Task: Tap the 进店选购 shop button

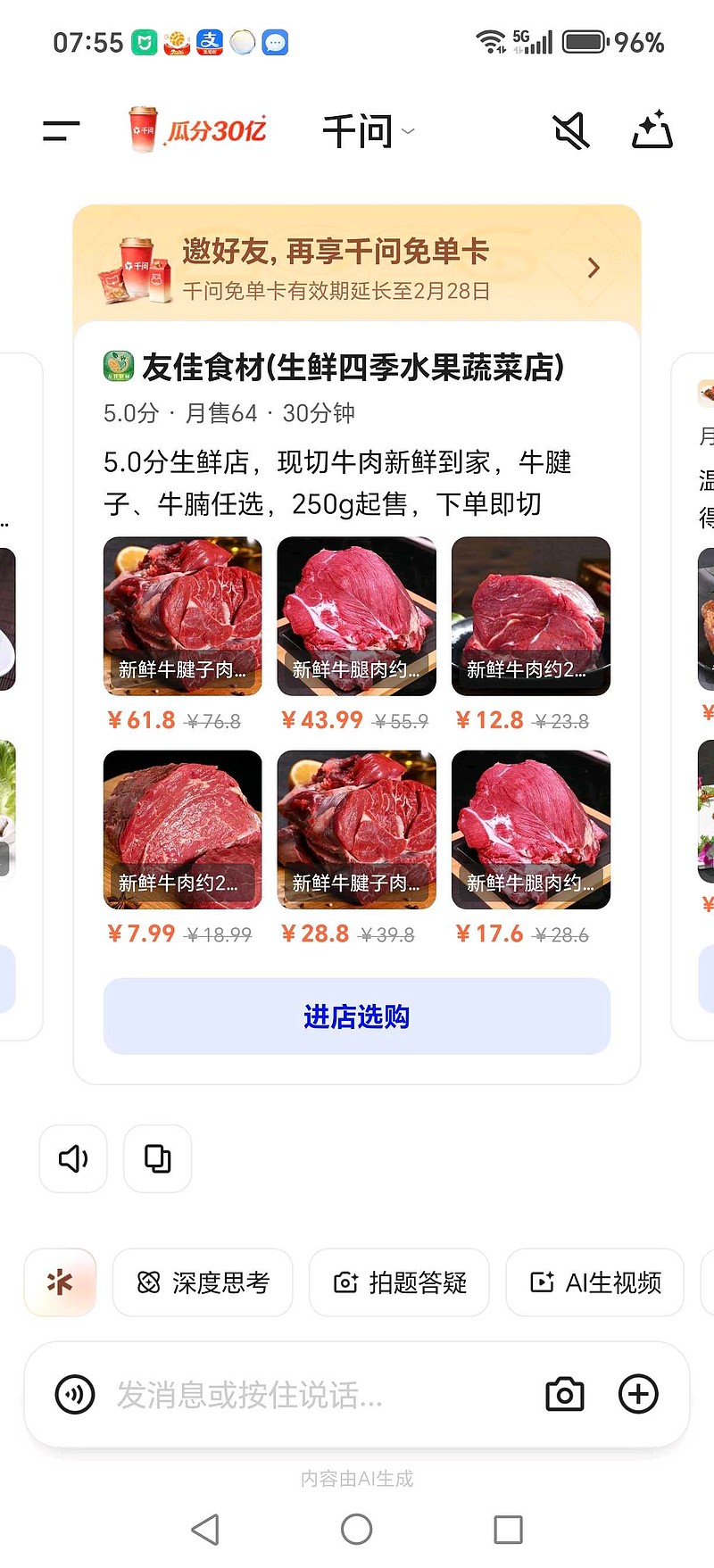Action: click(356, 1016)
